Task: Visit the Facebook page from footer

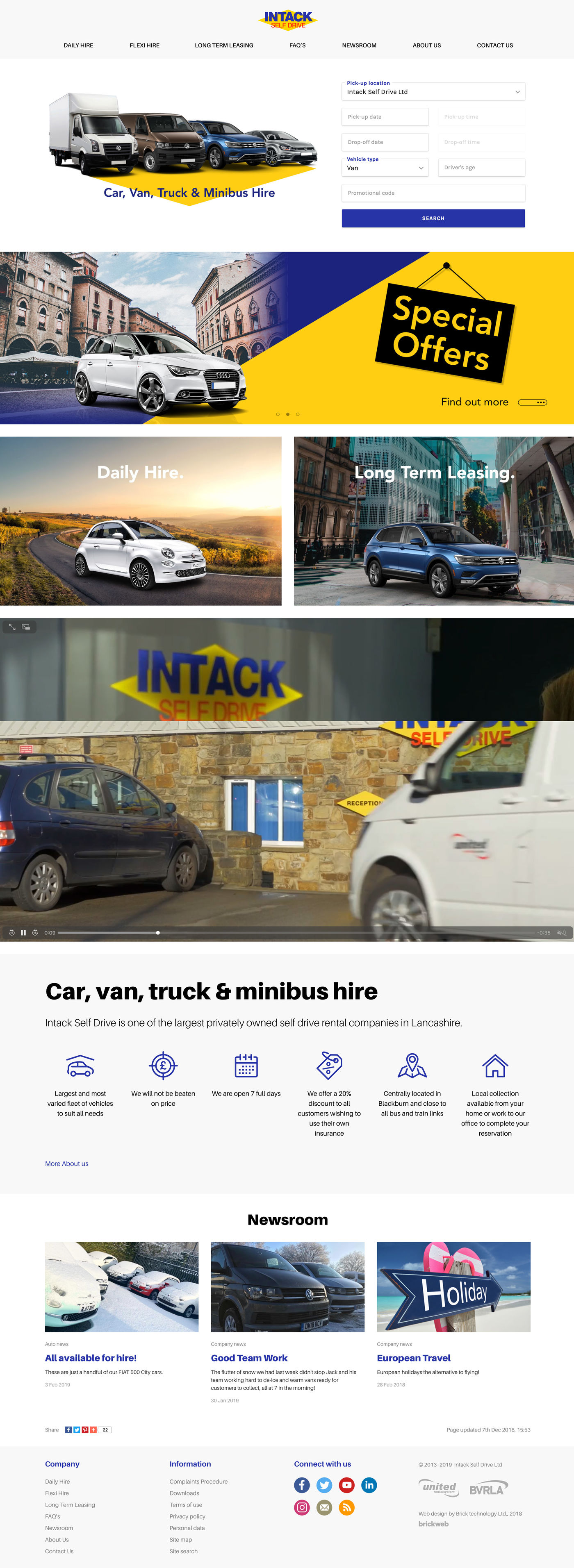Action: [302, 1485]
